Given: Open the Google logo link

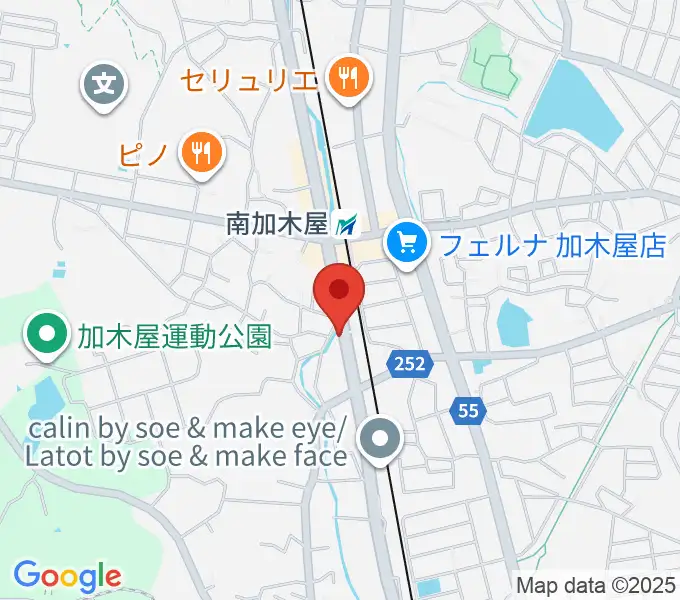Looking at the screenshot, I should pyautogui.click(x=67, y=576).
